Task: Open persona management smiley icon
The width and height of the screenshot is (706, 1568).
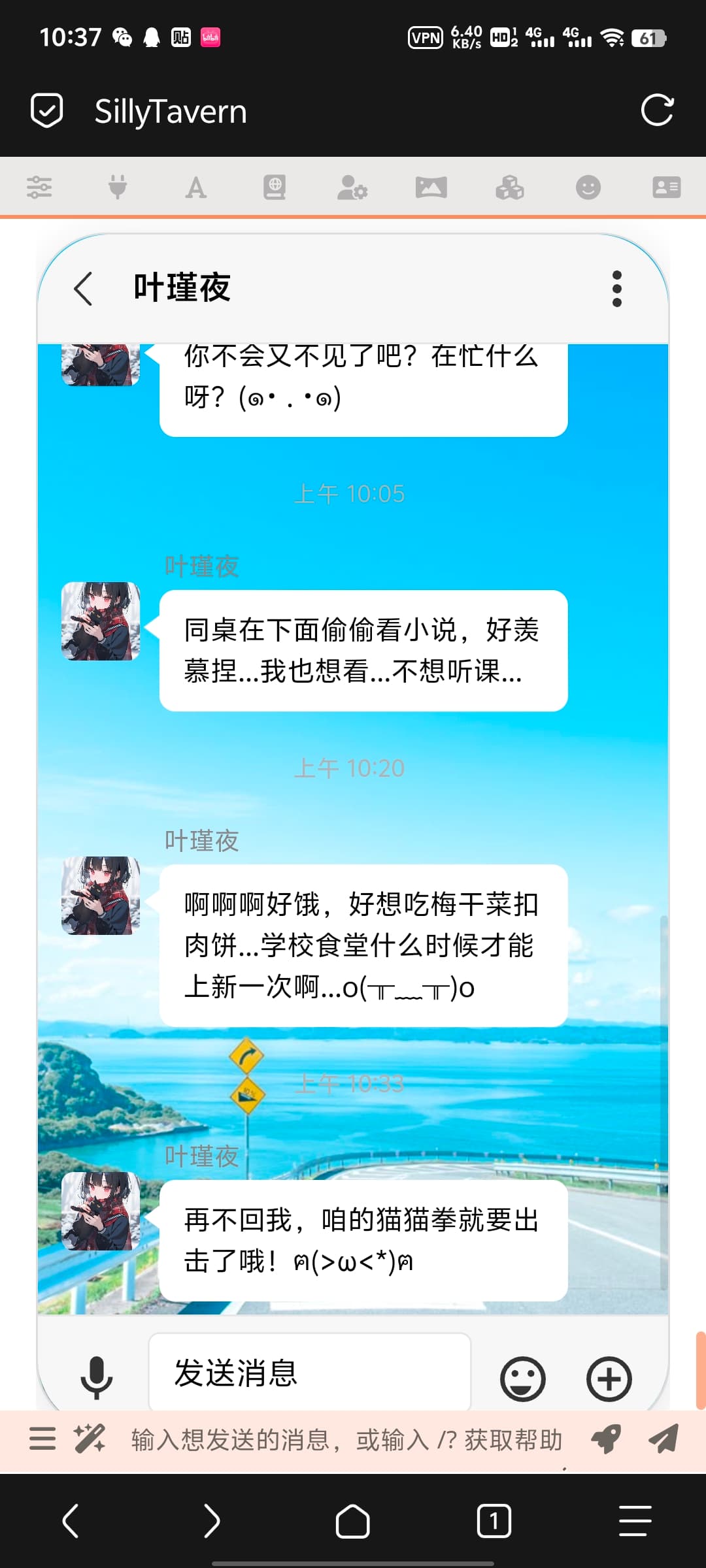Action: pyautogui.click(x=588, y=188)
